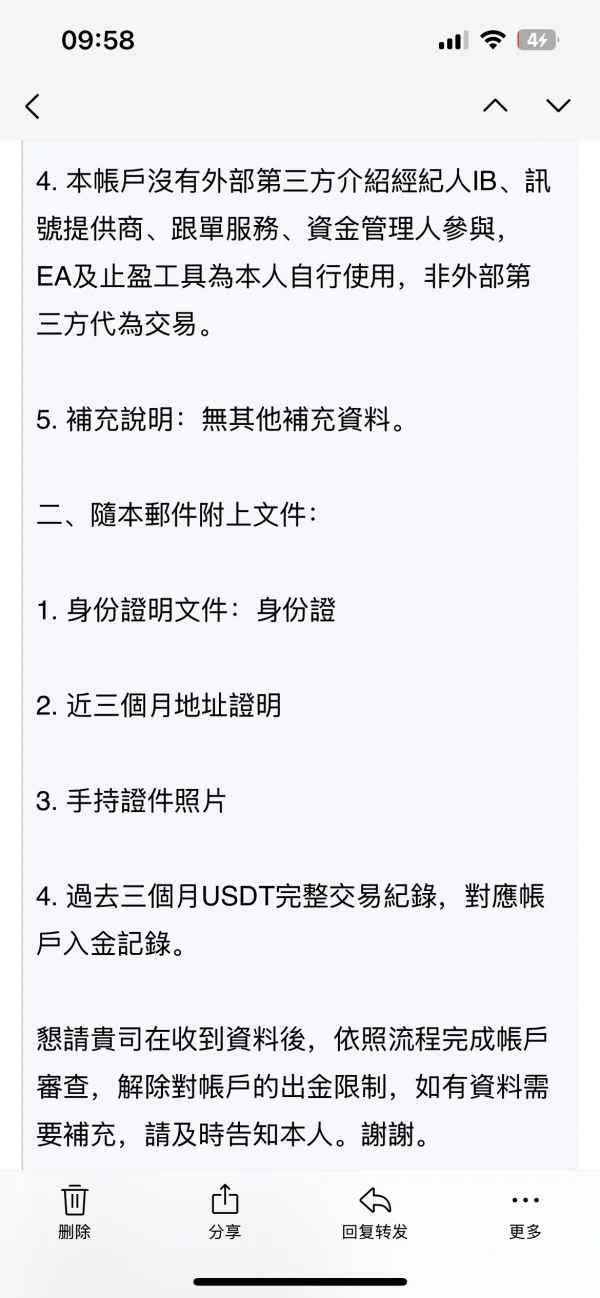Screen dimensions: 600x1298
Task: Delete this email with 删除
Action: (75, 1212)
